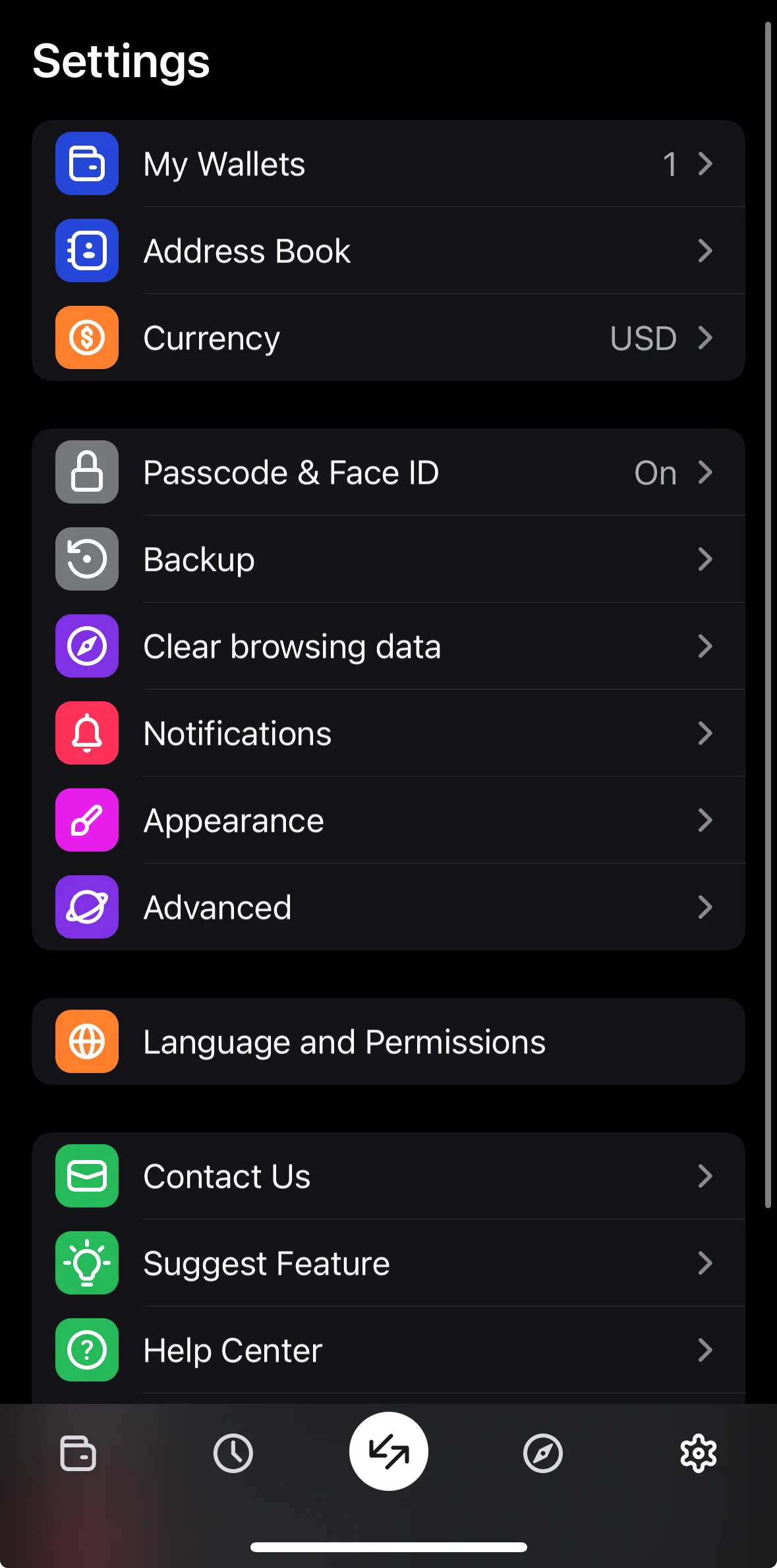Tap the Passcode & Face ID lock icon
The image size is (777, 1568).
coord(86,472)
